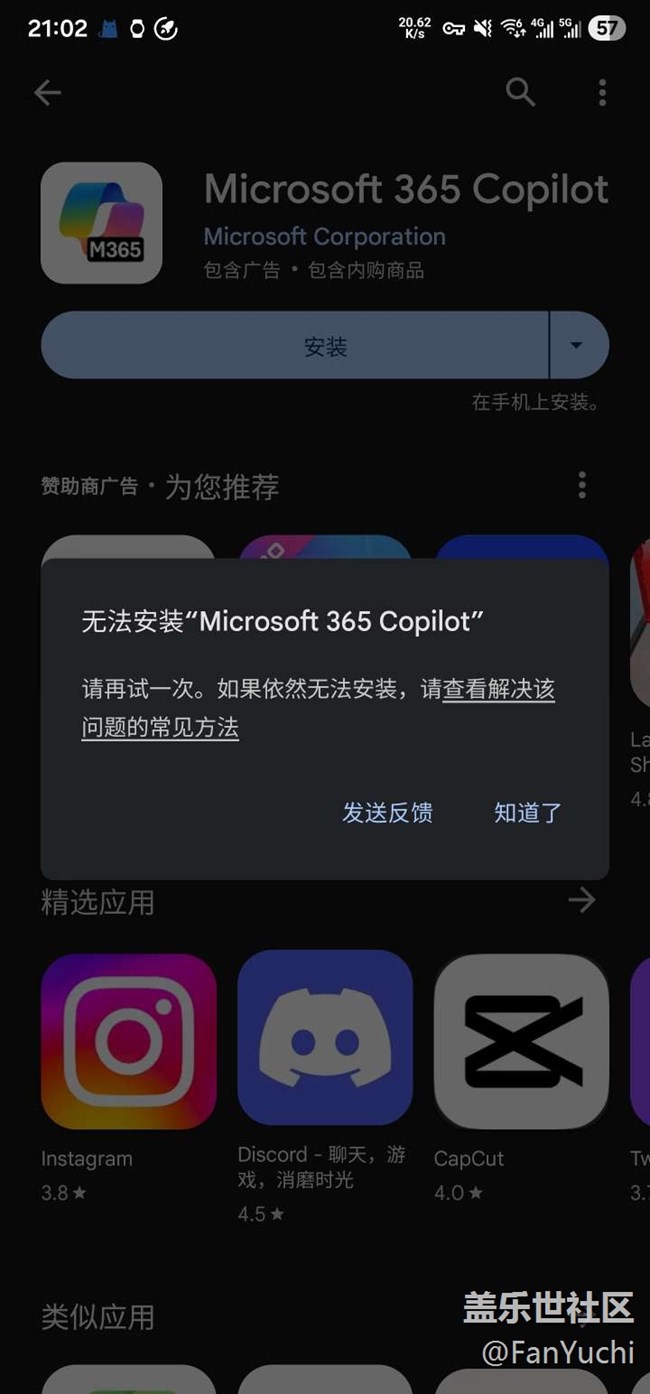Tap 发送反馈 to send feedback
The width and height of the screenshot is (650, 1394).
pyautogui.click(x=387, y=812)
